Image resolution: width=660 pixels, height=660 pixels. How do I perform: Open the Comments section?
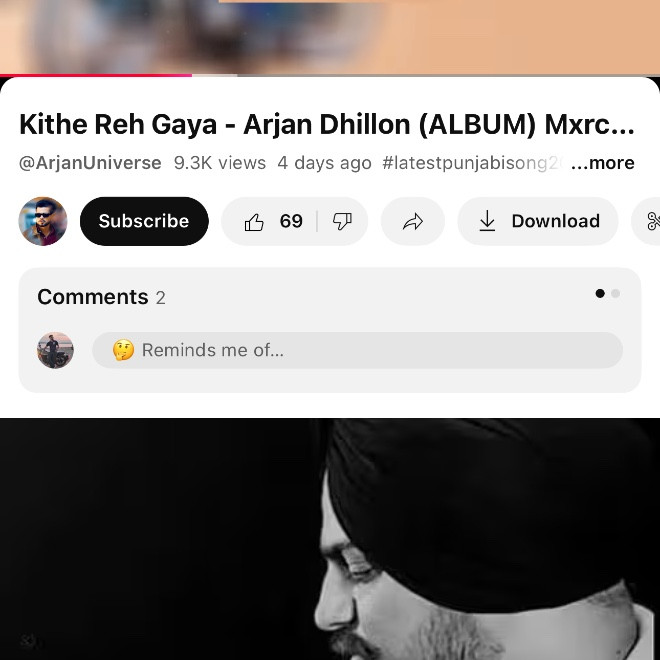[x=92, y=297]
